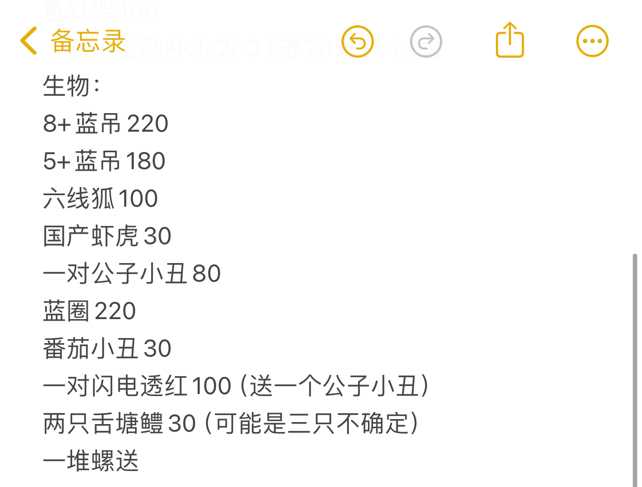Redo the last edit
Image resolution: width=642 pixels, height=487 pixels.
click(426, 41)
